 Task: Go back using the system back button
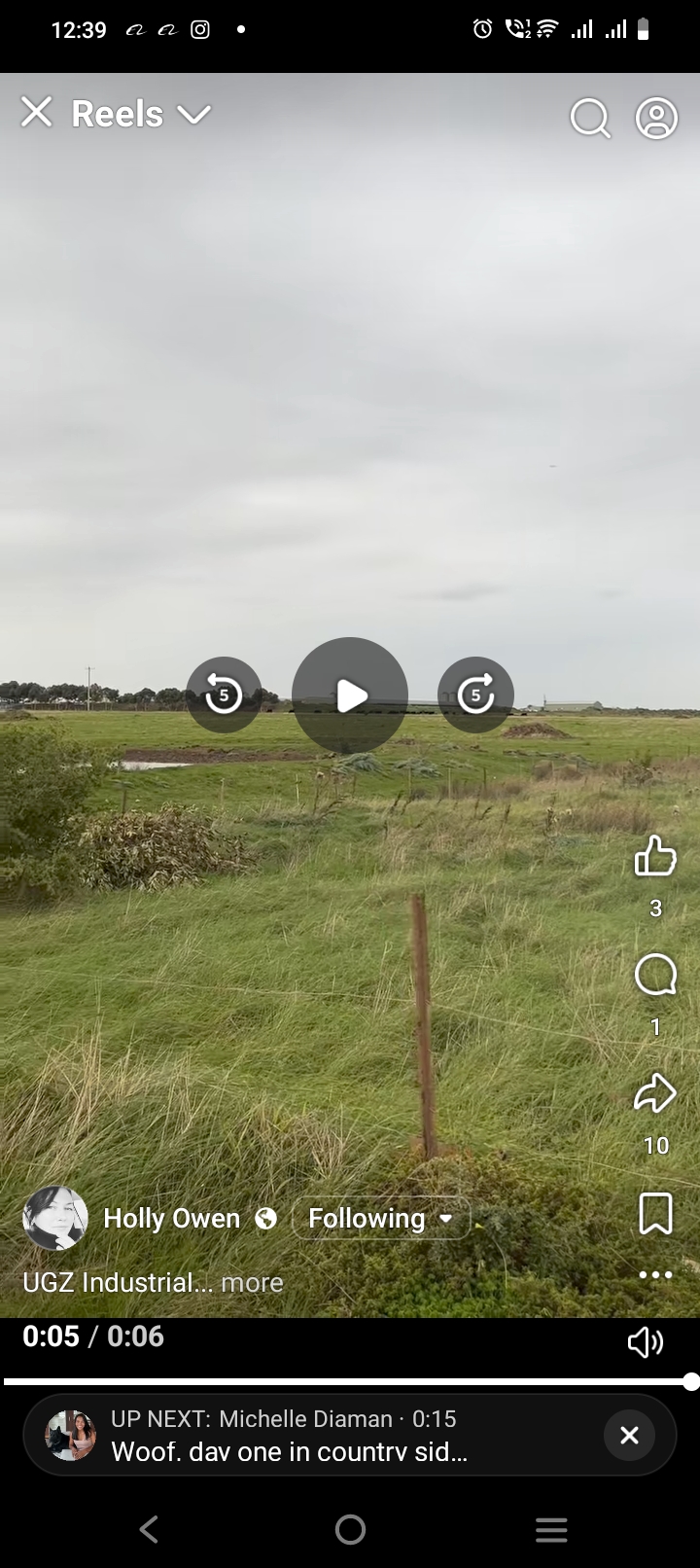[x=149, y=1529]
